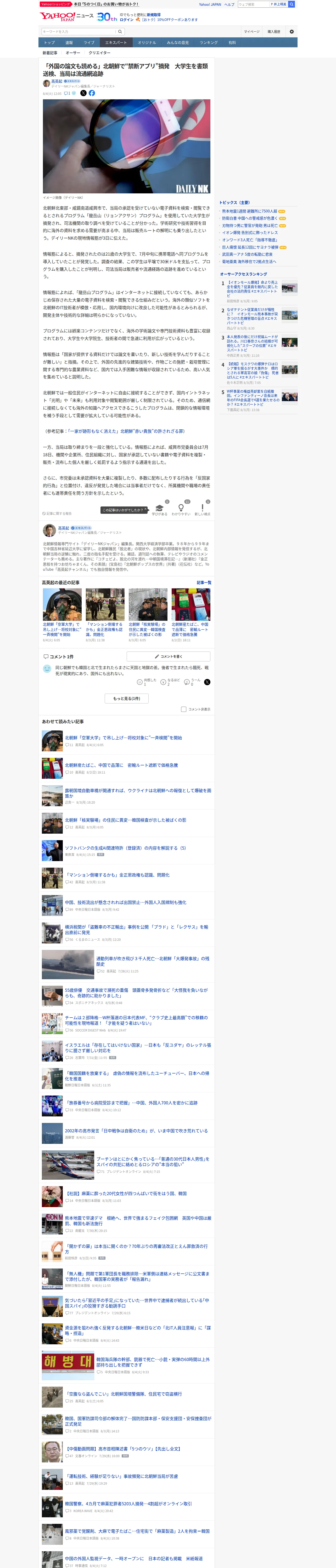Open topic 熊本地震1週間 in トピックス
336x1568 pixels.
click(x=249, y=211)
